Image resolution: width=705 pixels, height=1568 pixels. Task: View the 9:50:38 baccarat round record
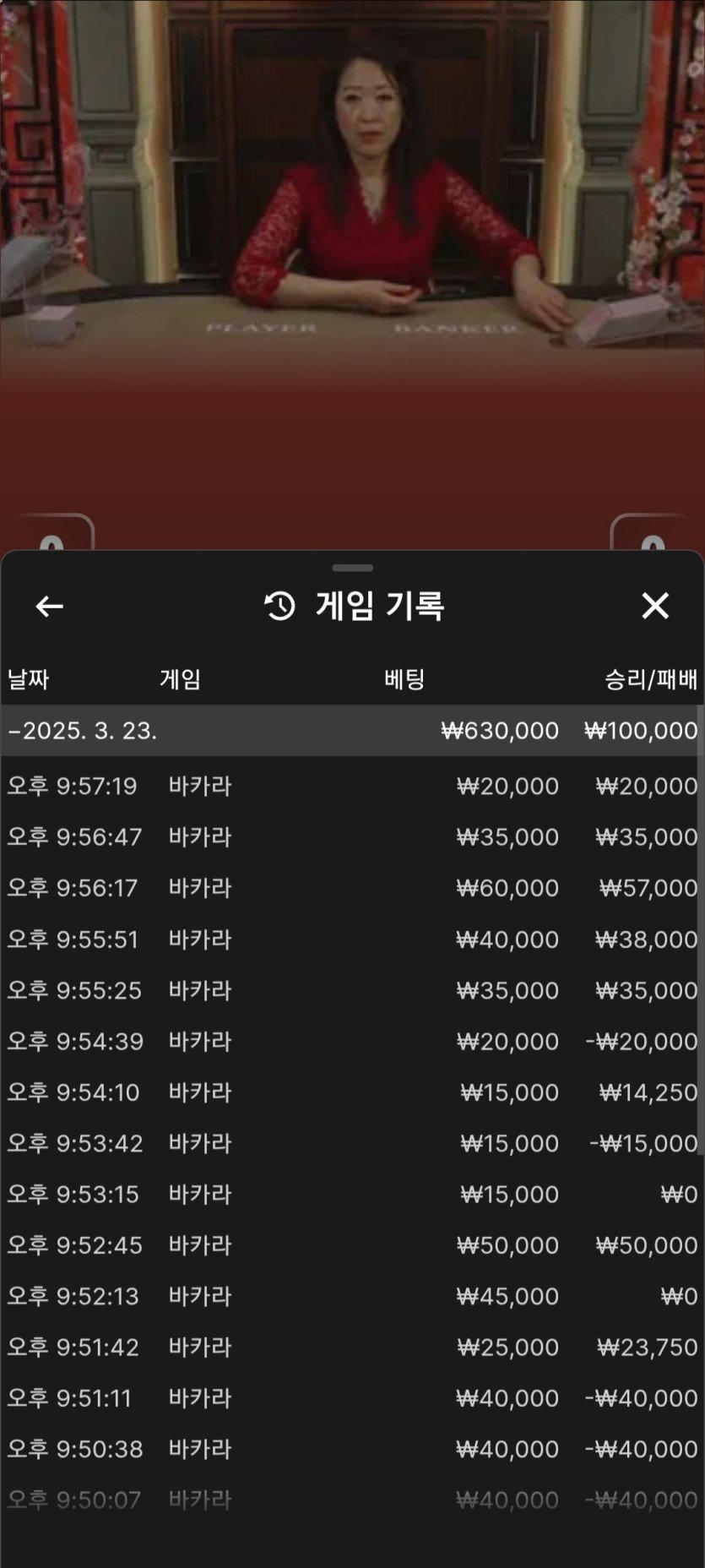coord(352,1450)
